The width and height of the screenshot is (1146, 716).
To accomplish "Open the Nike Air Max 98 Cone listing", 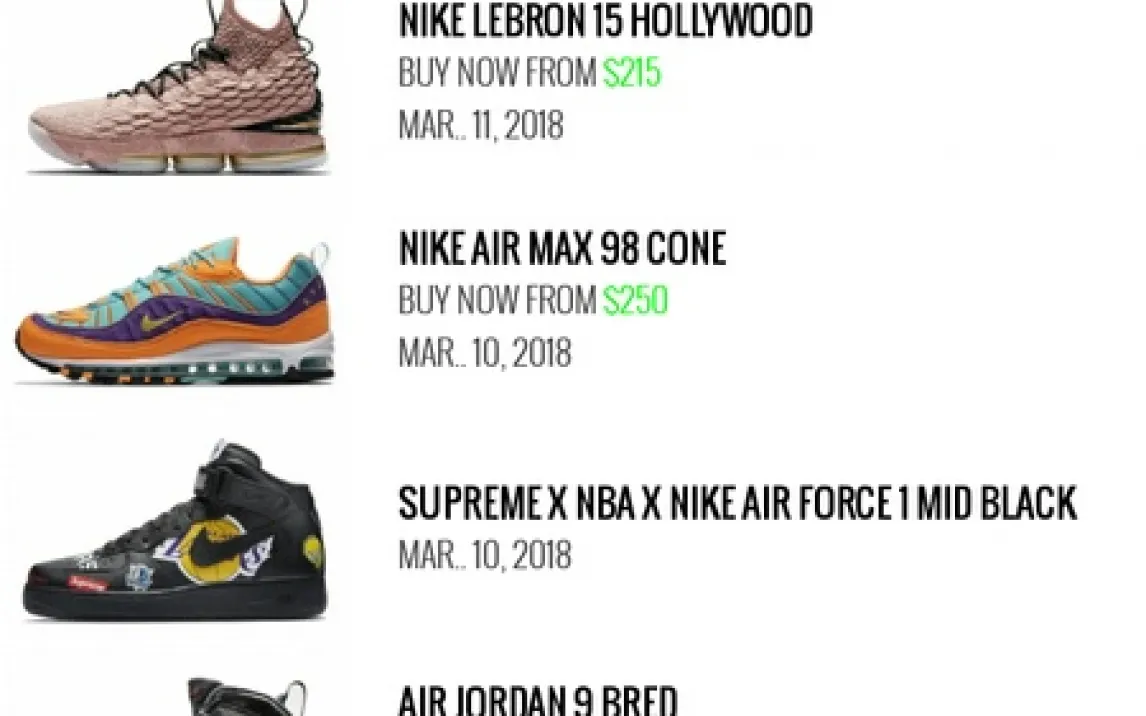I will pyautogui.click(x=562, y=249).
